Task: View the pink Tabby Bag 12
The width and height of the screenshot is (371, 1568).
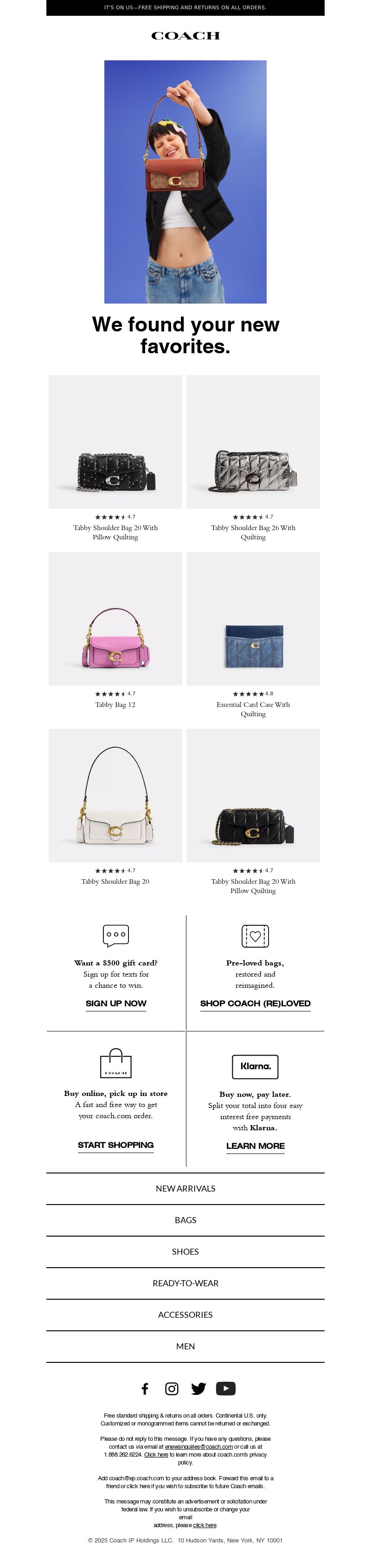Action: coord(115,618)
